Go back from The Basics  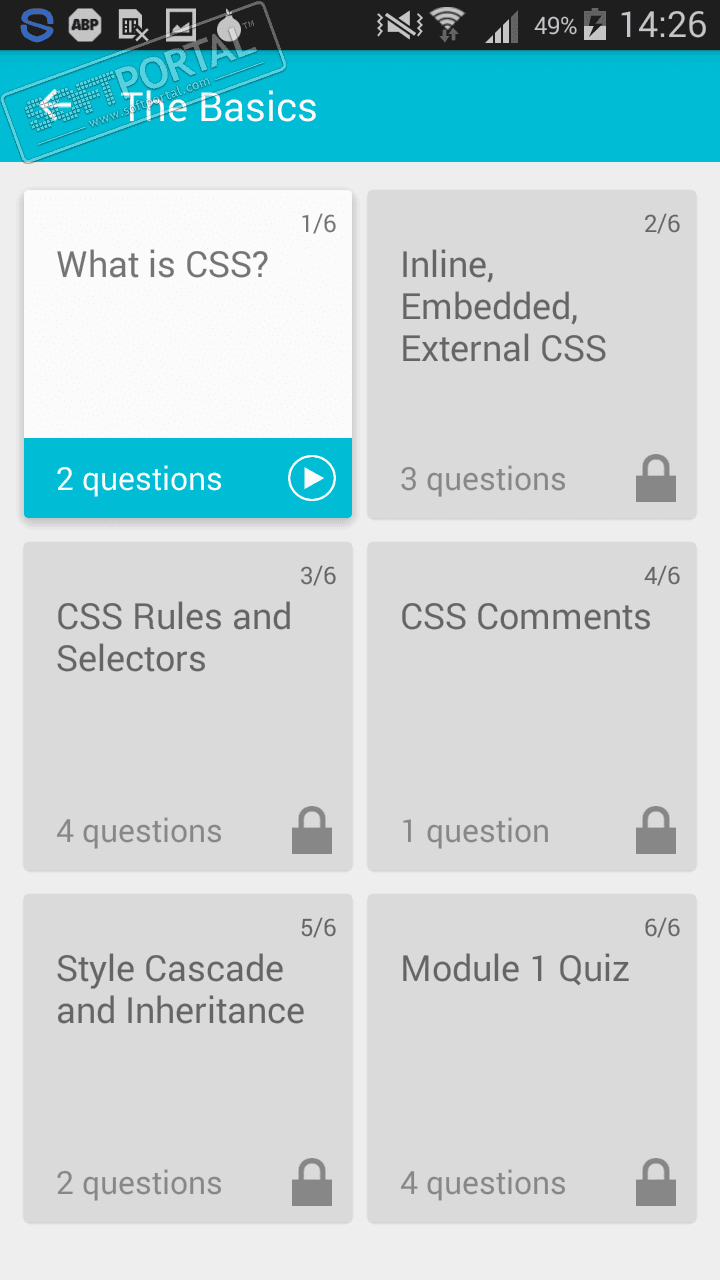click(x=55, y=106)
